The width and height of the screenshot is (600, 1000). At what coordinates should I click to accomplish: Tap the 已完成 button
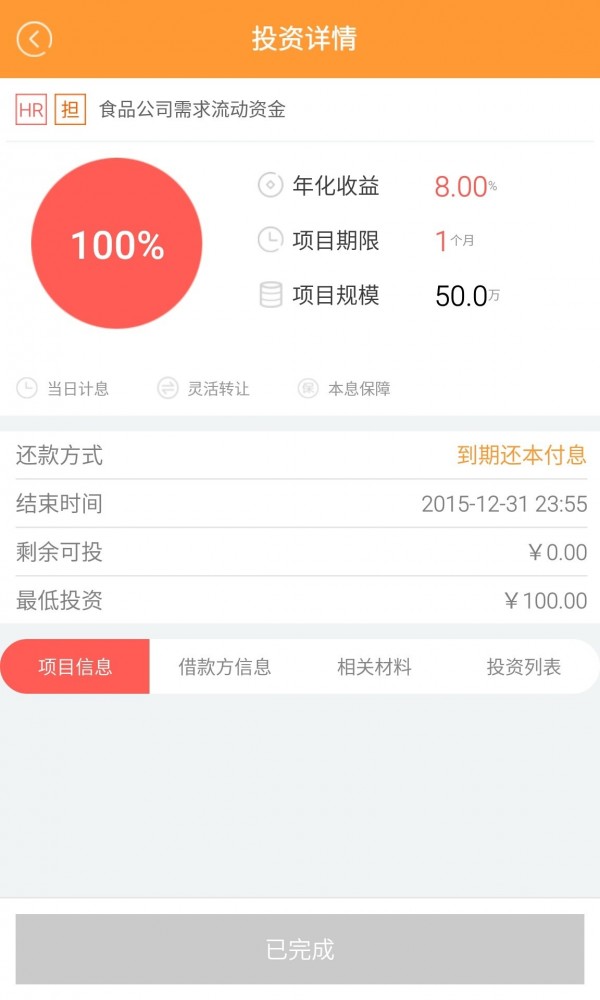coord(300,949)
